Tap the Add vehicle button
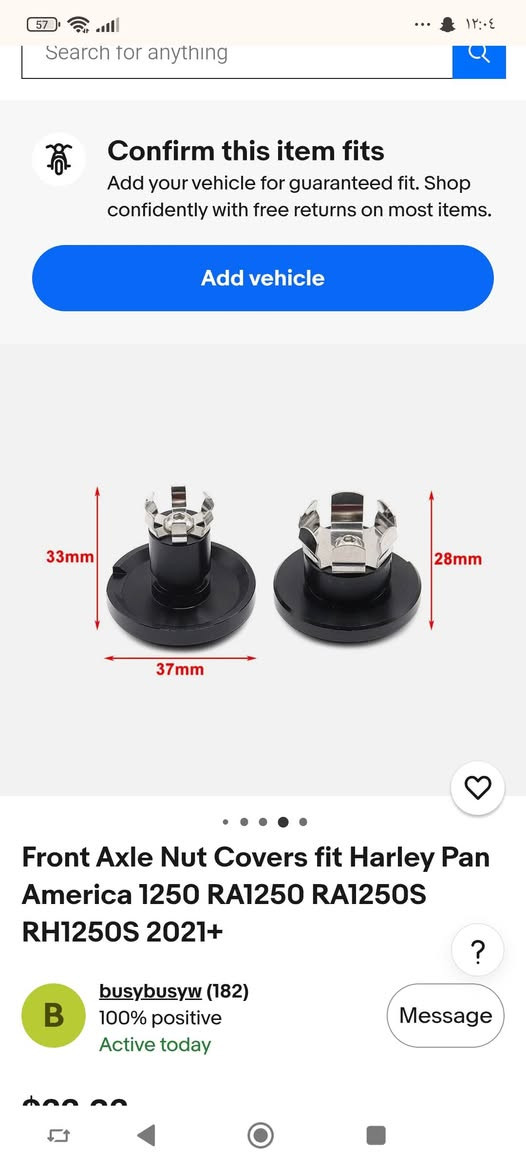 (x=263, y=278)
